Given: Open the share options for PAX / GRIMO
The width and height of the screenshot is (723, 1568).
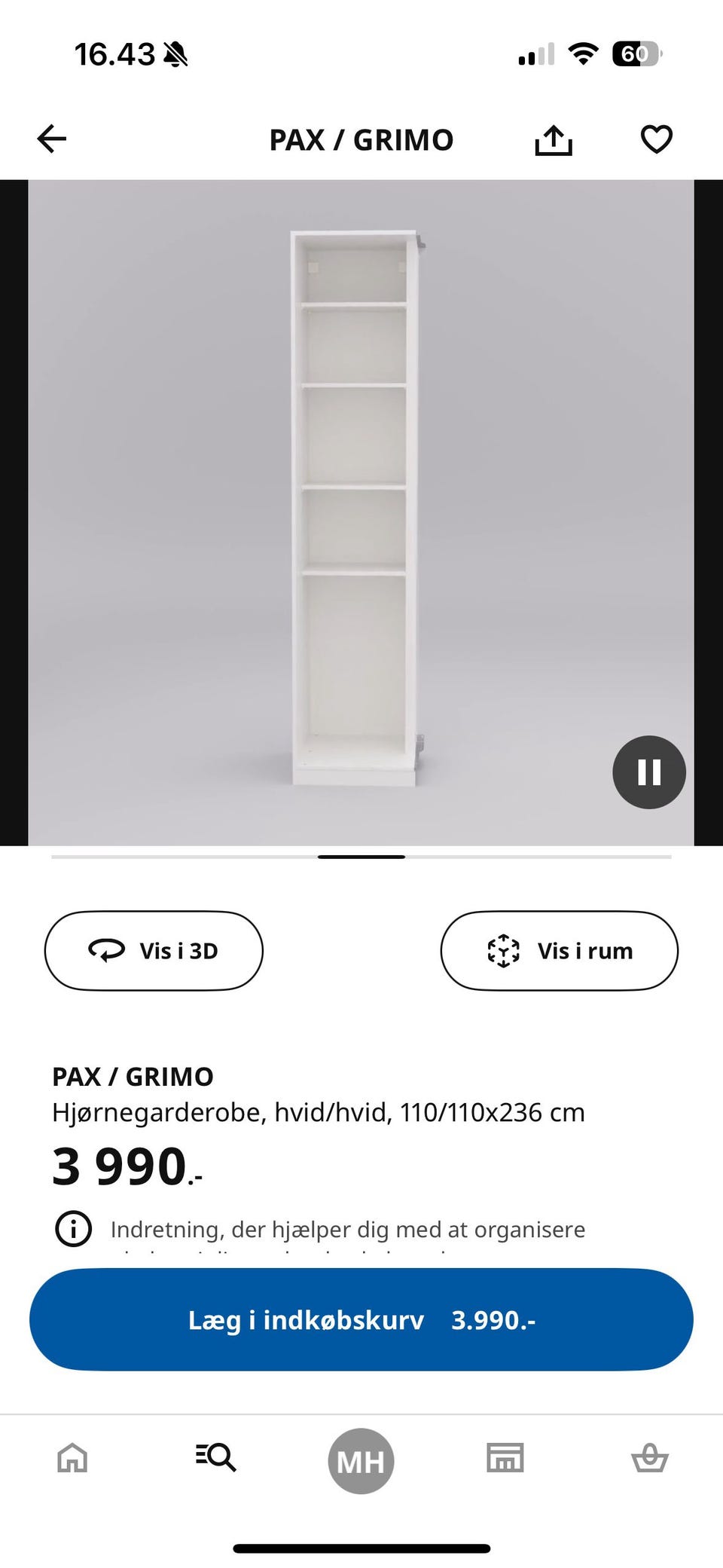Looking at the screenshot, I should point(554,139).
